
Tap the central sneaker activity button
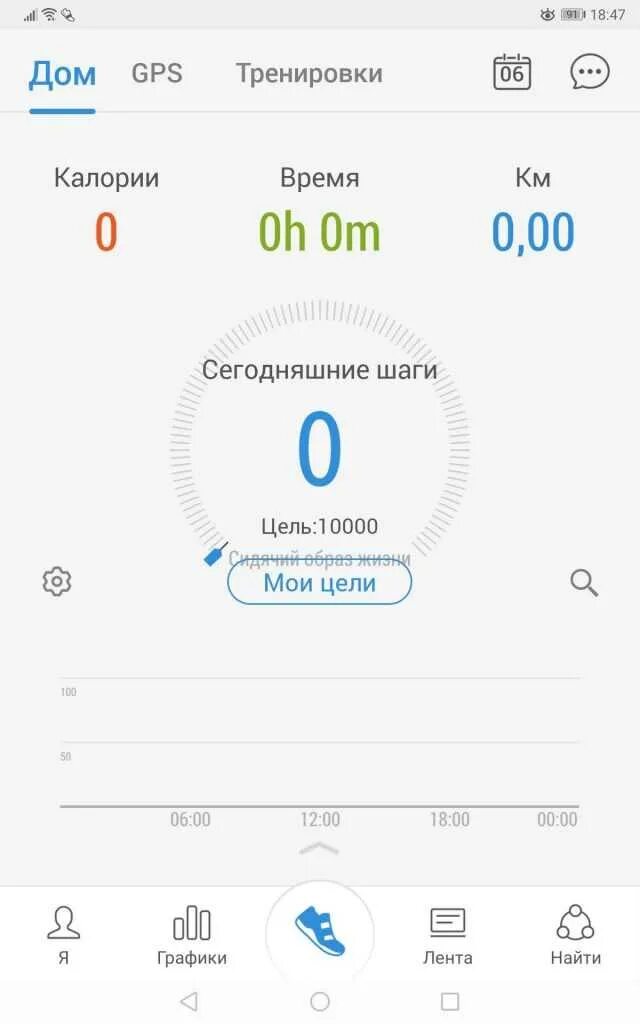point(320,933)
